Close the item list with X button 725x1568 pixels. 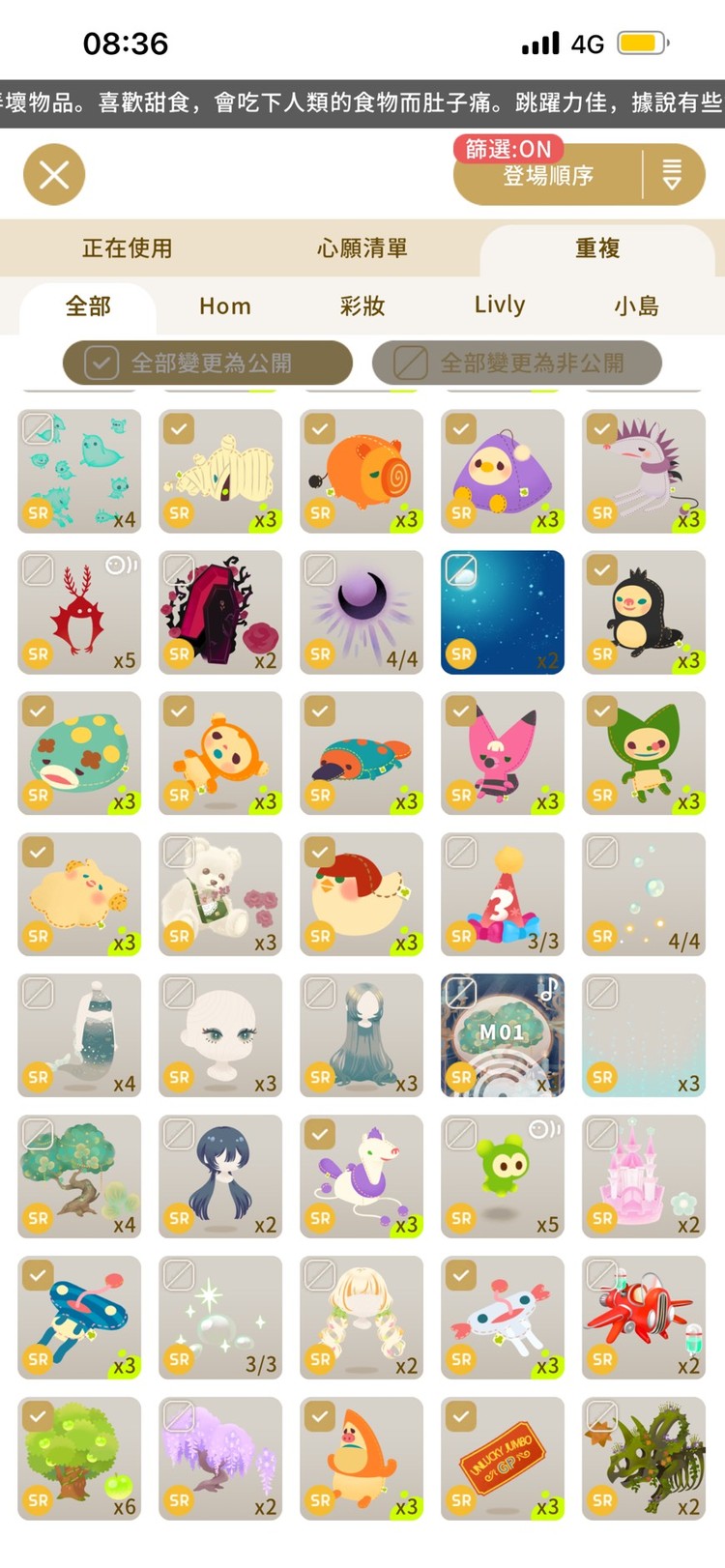(54, 174)
